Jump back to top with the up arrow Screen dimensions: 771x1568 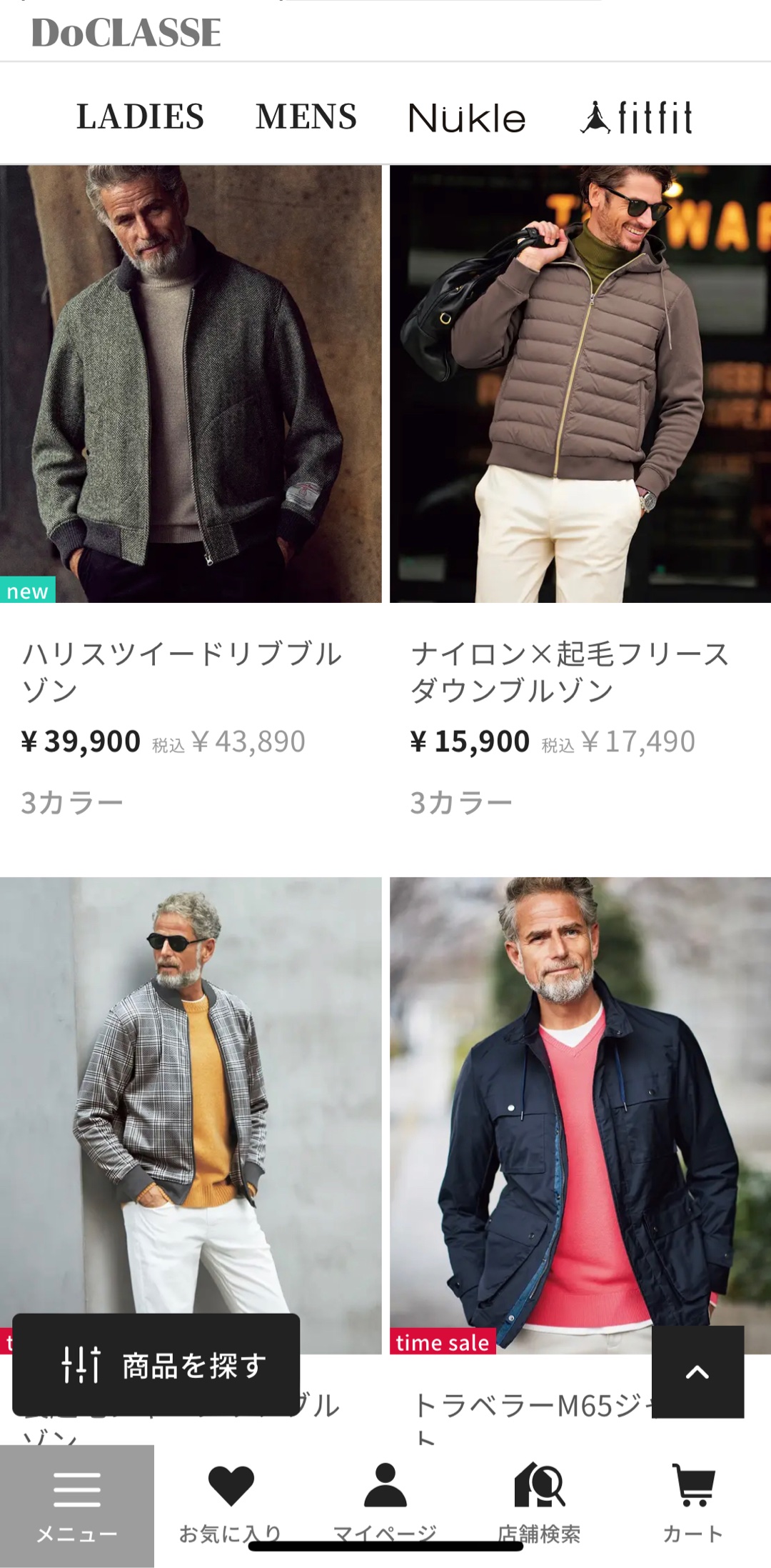pyautogui.click(x=697, y=1372)
